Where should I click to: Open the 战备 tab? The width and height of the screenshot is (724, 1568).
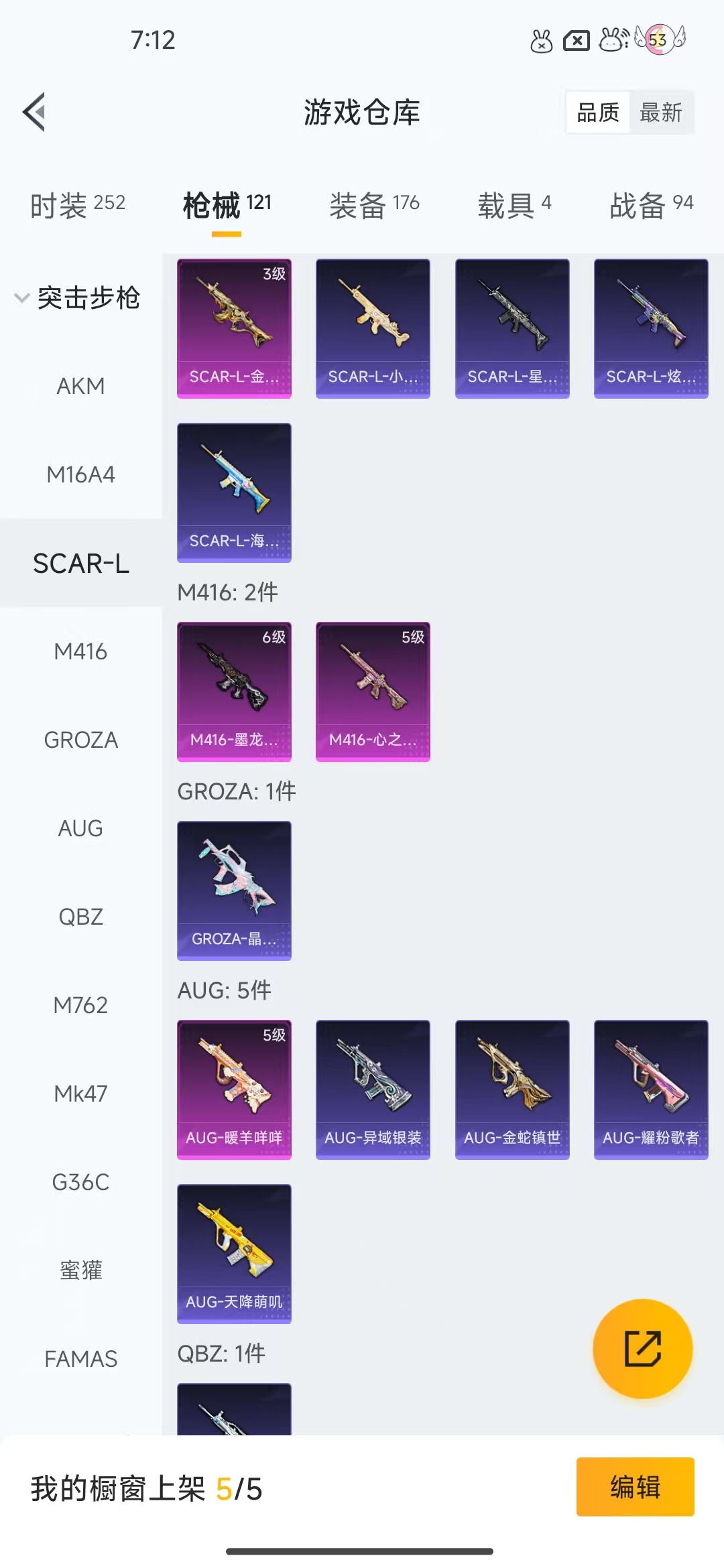point(651,205)
